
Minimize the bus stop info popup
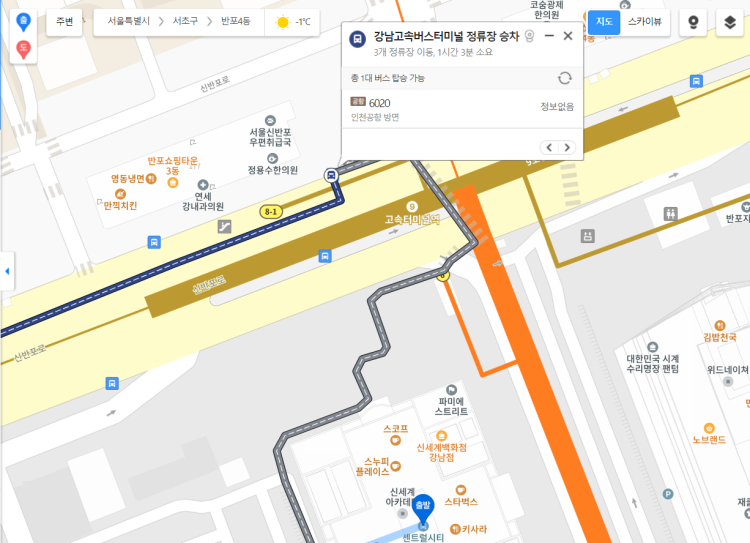(x=549, y=36)
